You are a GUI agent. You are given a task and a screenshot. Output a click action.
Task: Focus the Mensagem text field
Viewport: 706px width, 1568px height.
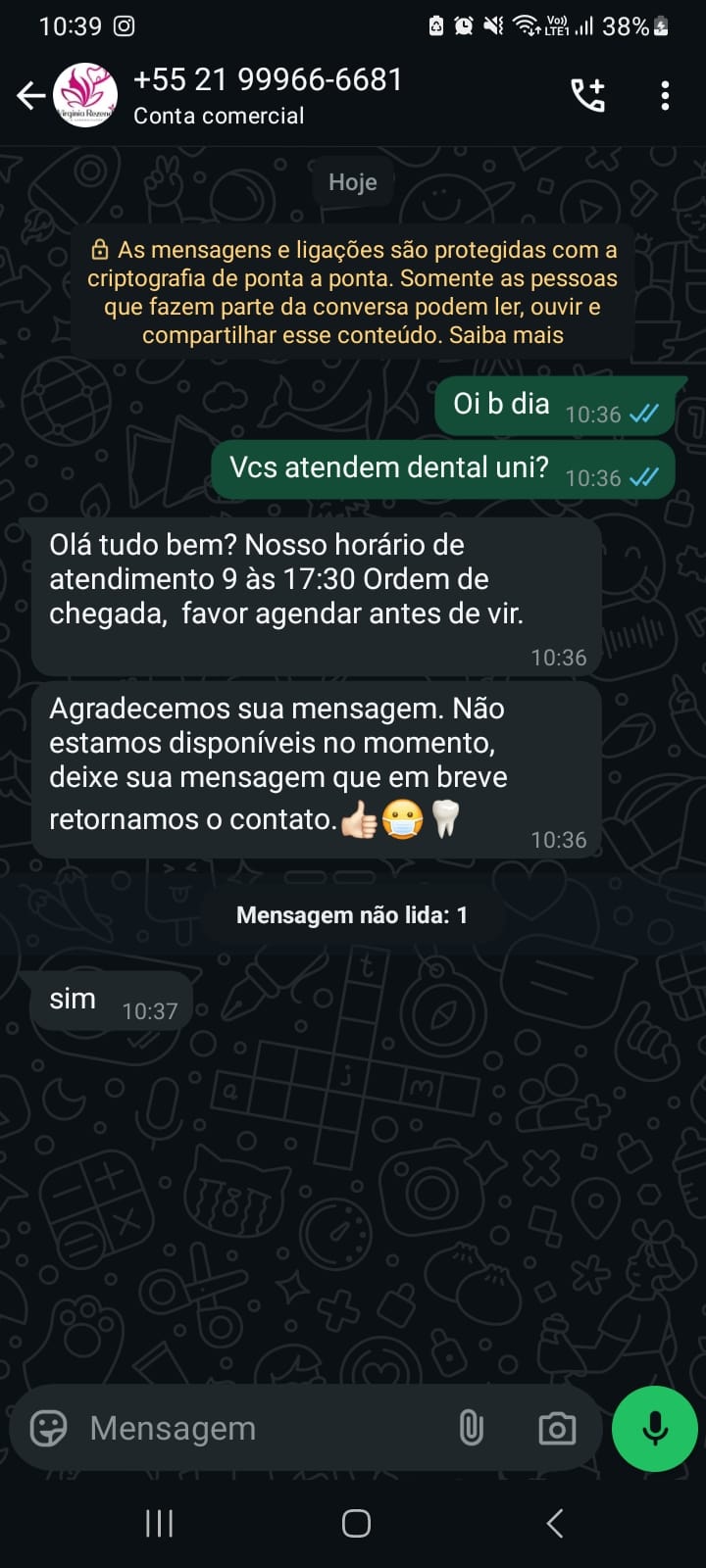pyautogui.click(x=255, y=1428)
